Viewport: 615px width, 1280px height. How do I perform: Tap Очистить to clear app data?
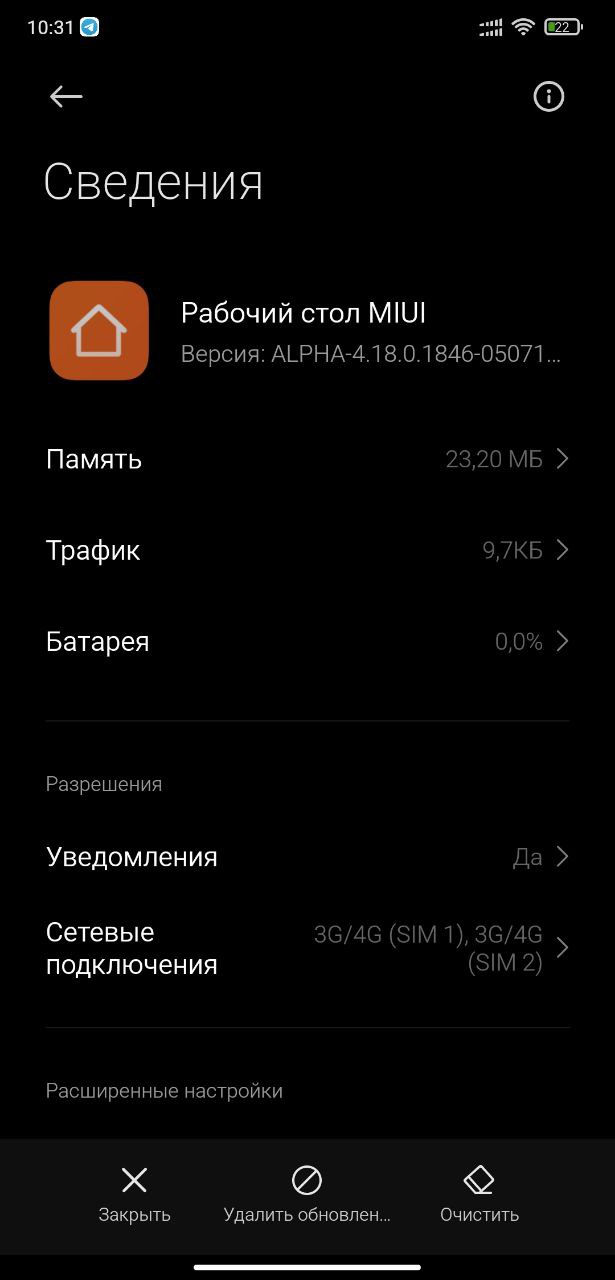coord(479,1195)
